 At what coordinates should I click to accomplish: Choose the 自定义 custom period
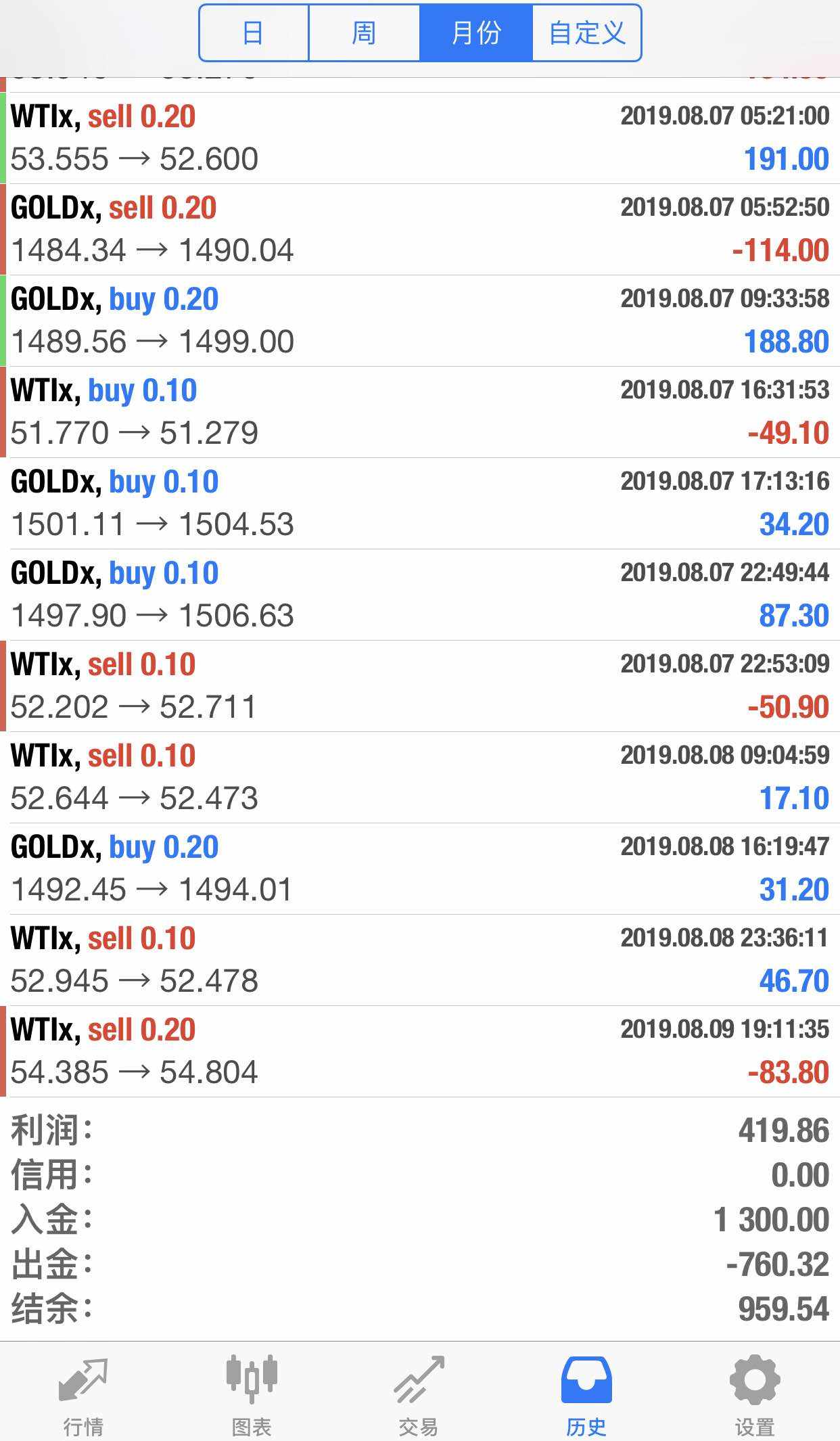tap(586, 33)
